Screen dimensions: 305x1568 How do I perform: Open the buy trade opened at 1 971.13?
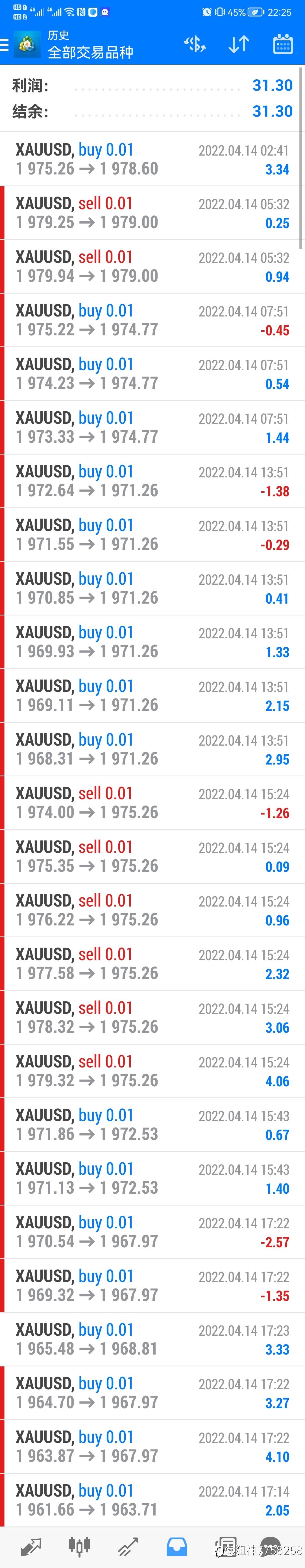click(x=152, y=1178)
